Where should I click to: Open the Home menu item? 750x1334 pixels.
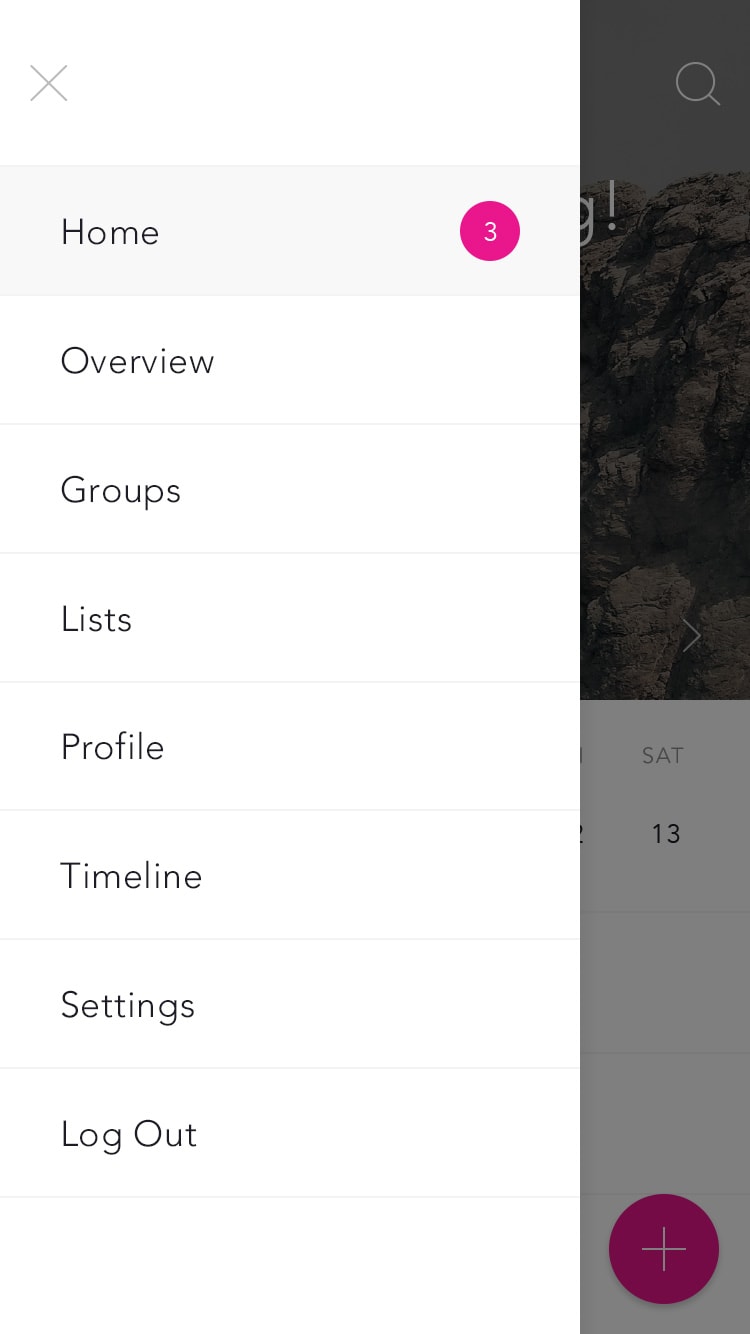[290, 231]
